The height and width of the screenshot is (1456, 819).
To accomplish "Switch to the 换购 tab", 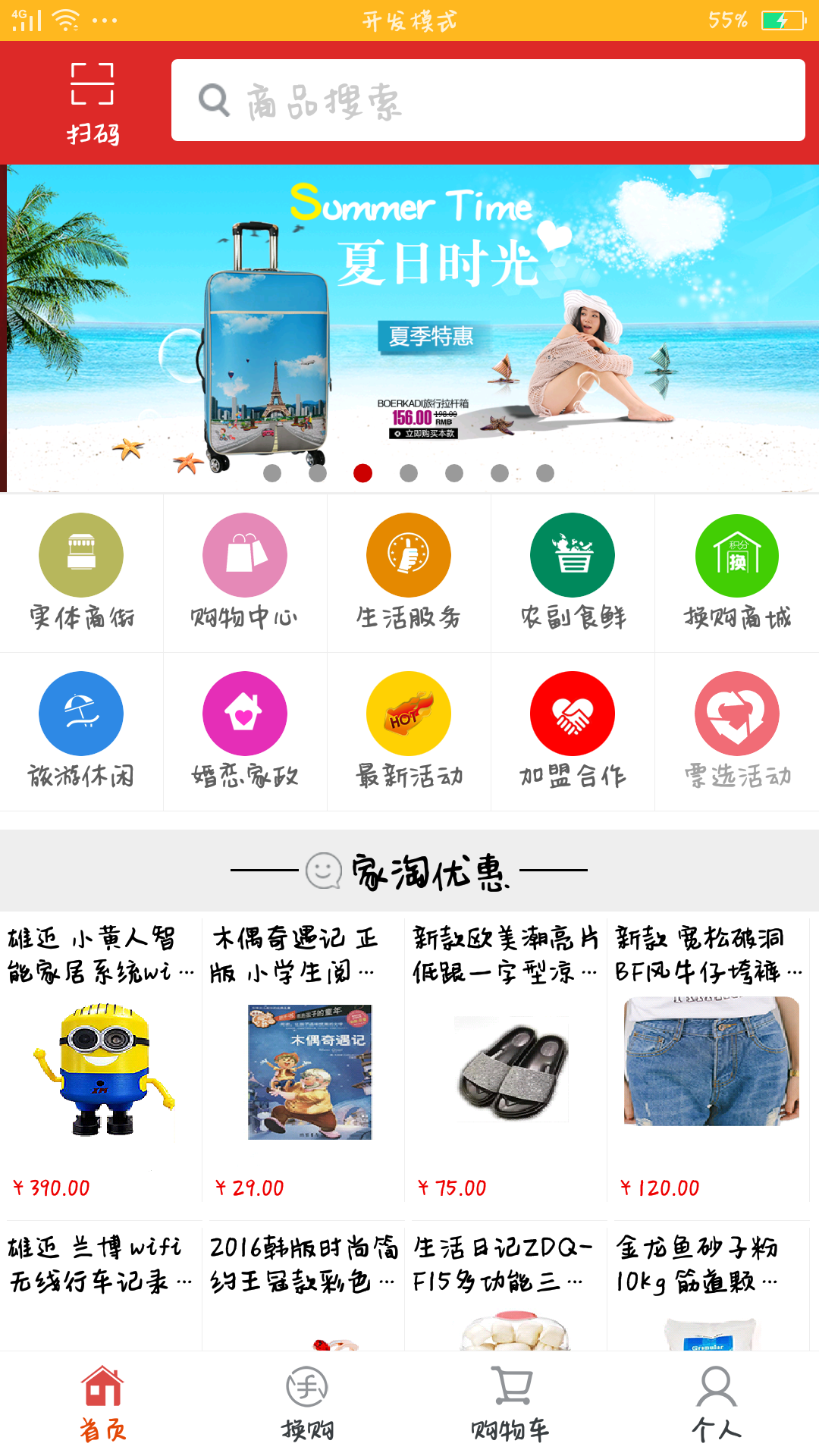I will coord(307,1403).
